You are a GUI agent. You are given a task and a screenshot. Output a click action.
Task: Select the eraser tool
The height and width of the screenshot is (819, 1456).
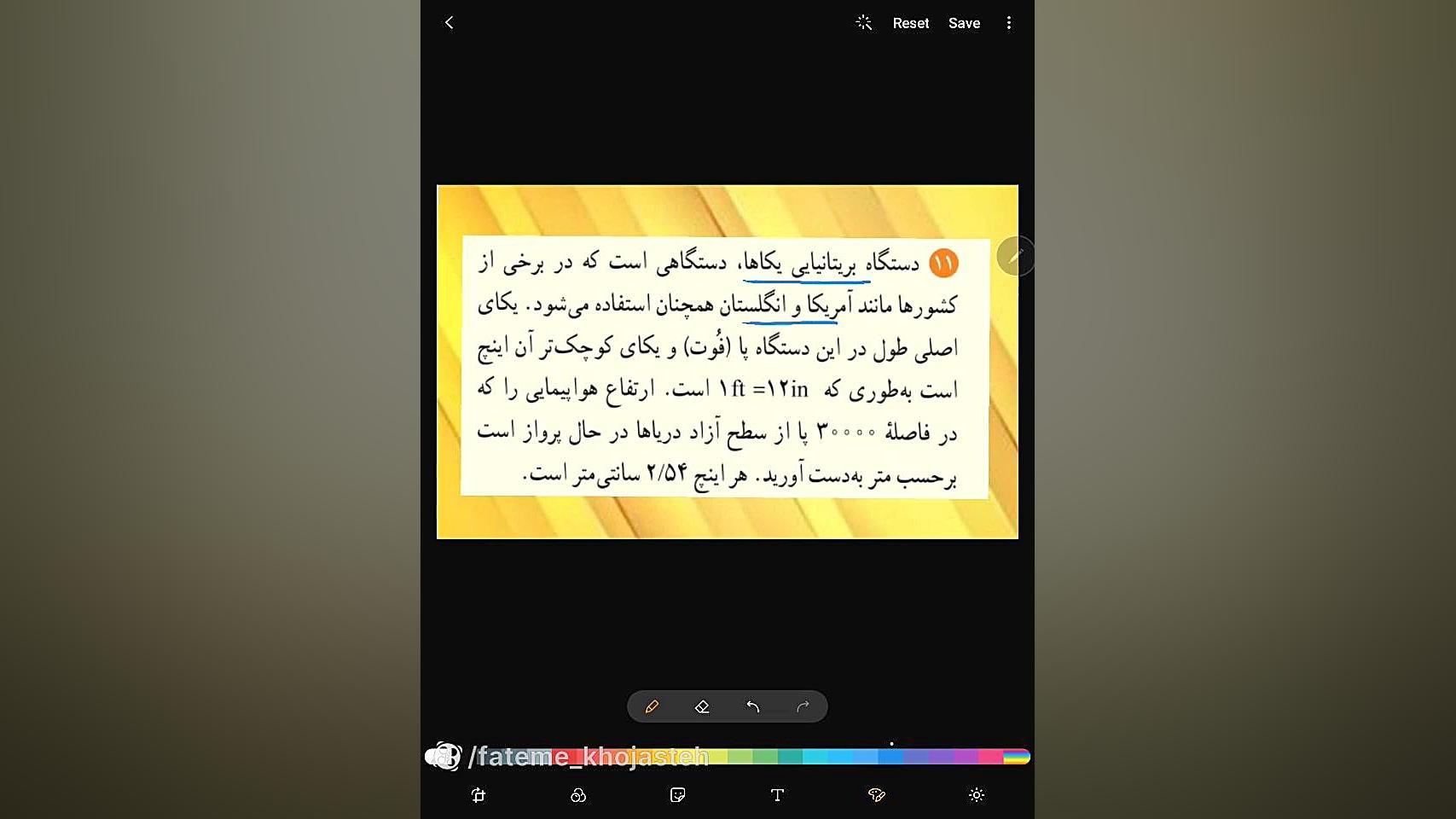702,706
